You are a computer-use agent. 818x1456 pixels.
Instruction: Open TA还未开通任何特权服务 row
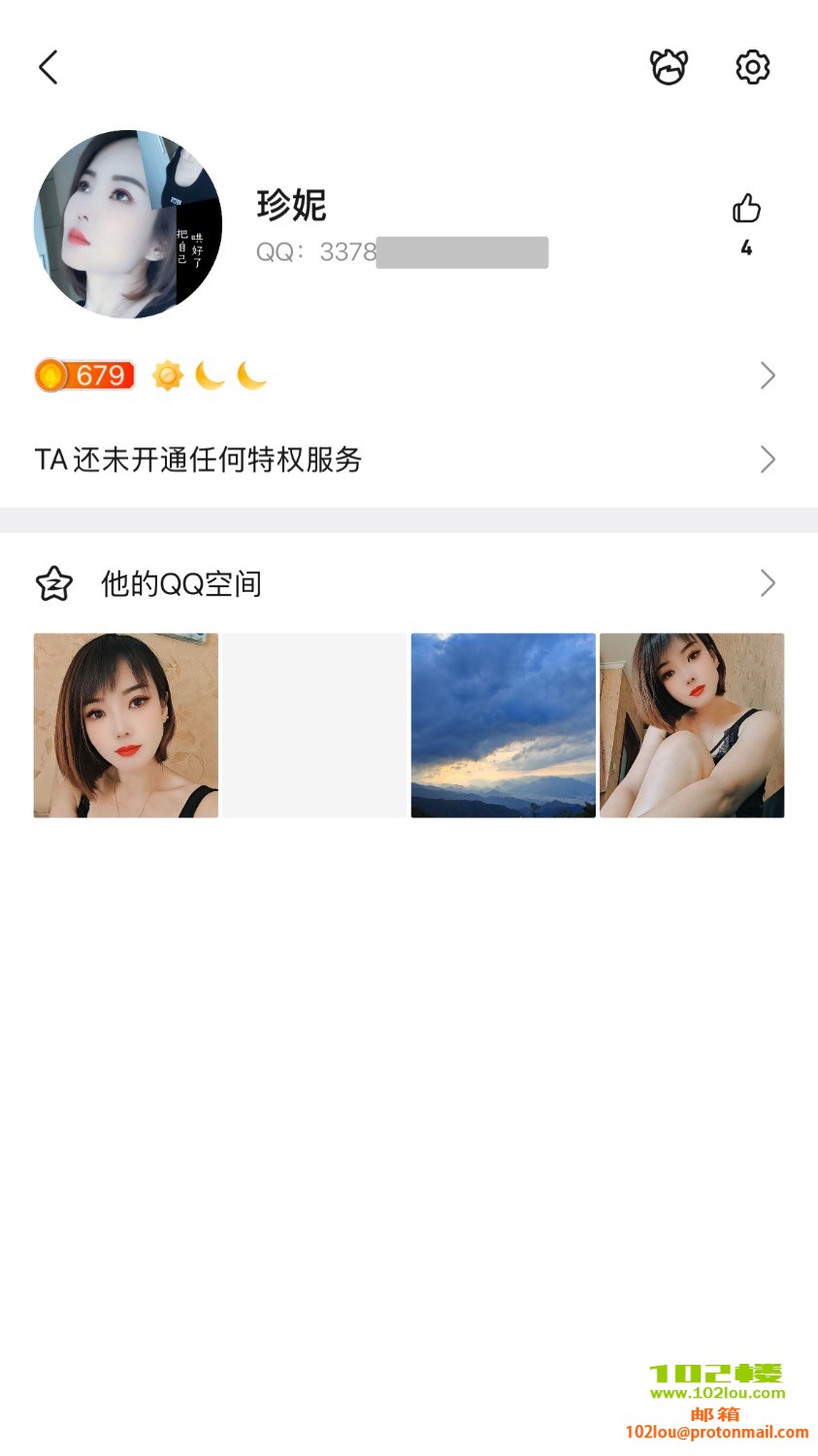tap(408, 459)
